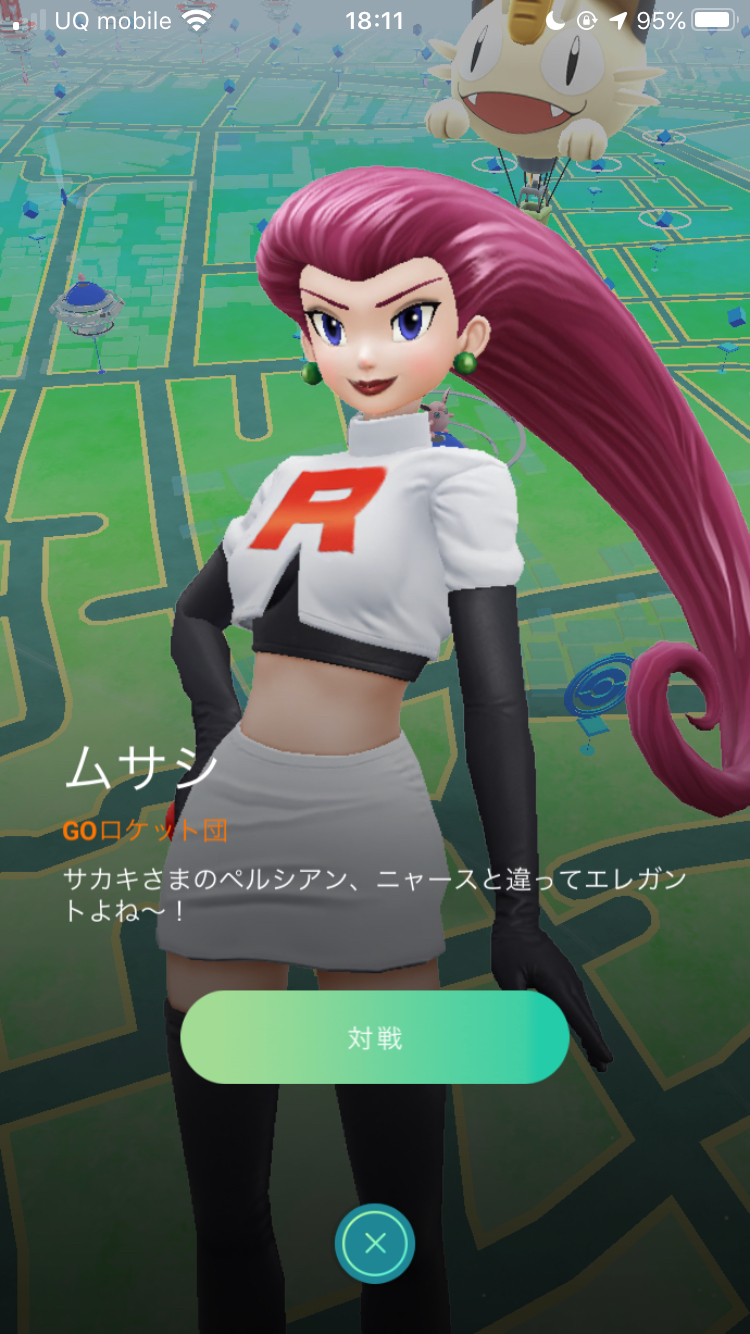This screenshot has width=750, height=1334.
Task: Close the Team GO Rocket encounter
Action: pos(375,1244)
